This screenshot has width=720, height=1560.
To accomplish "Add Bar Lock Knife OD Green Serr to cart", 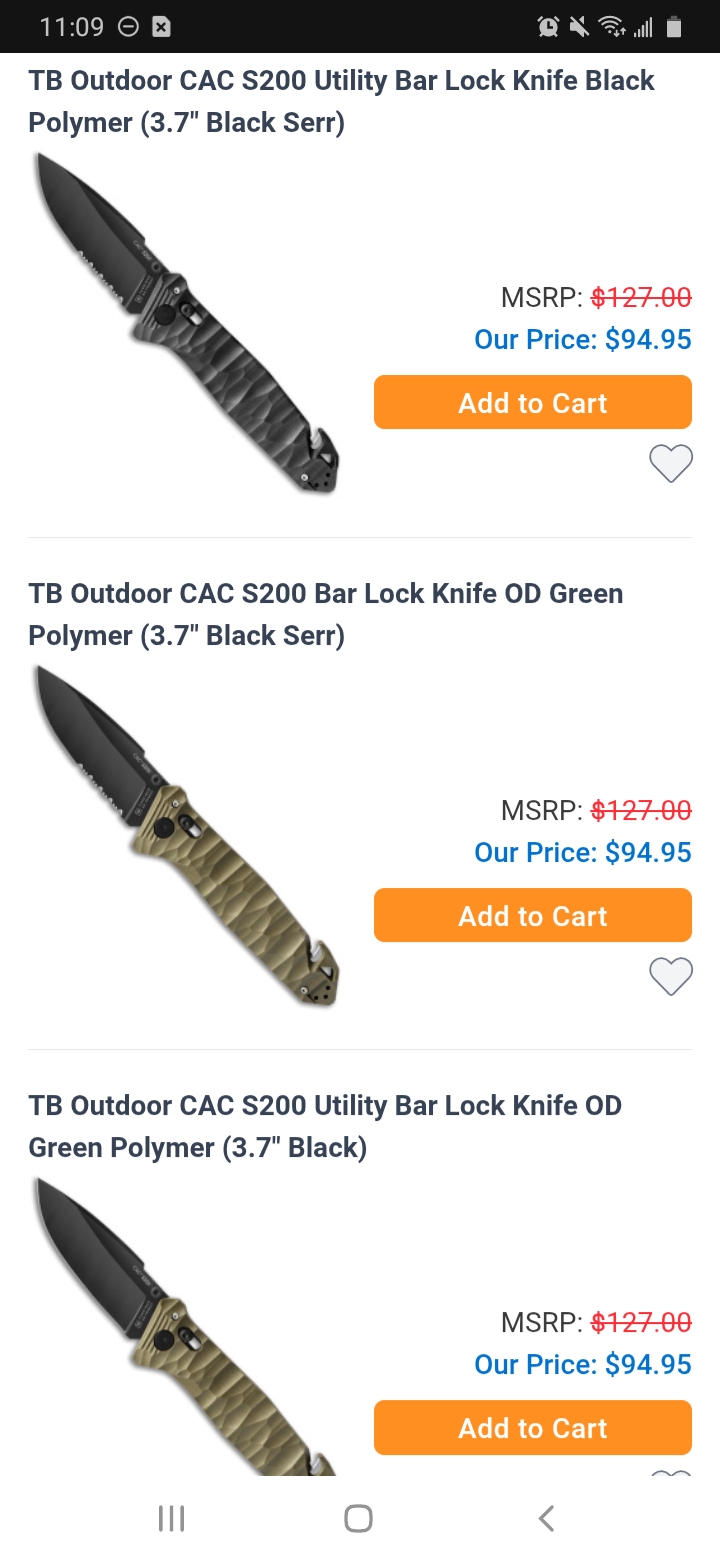I will (533, 915).
